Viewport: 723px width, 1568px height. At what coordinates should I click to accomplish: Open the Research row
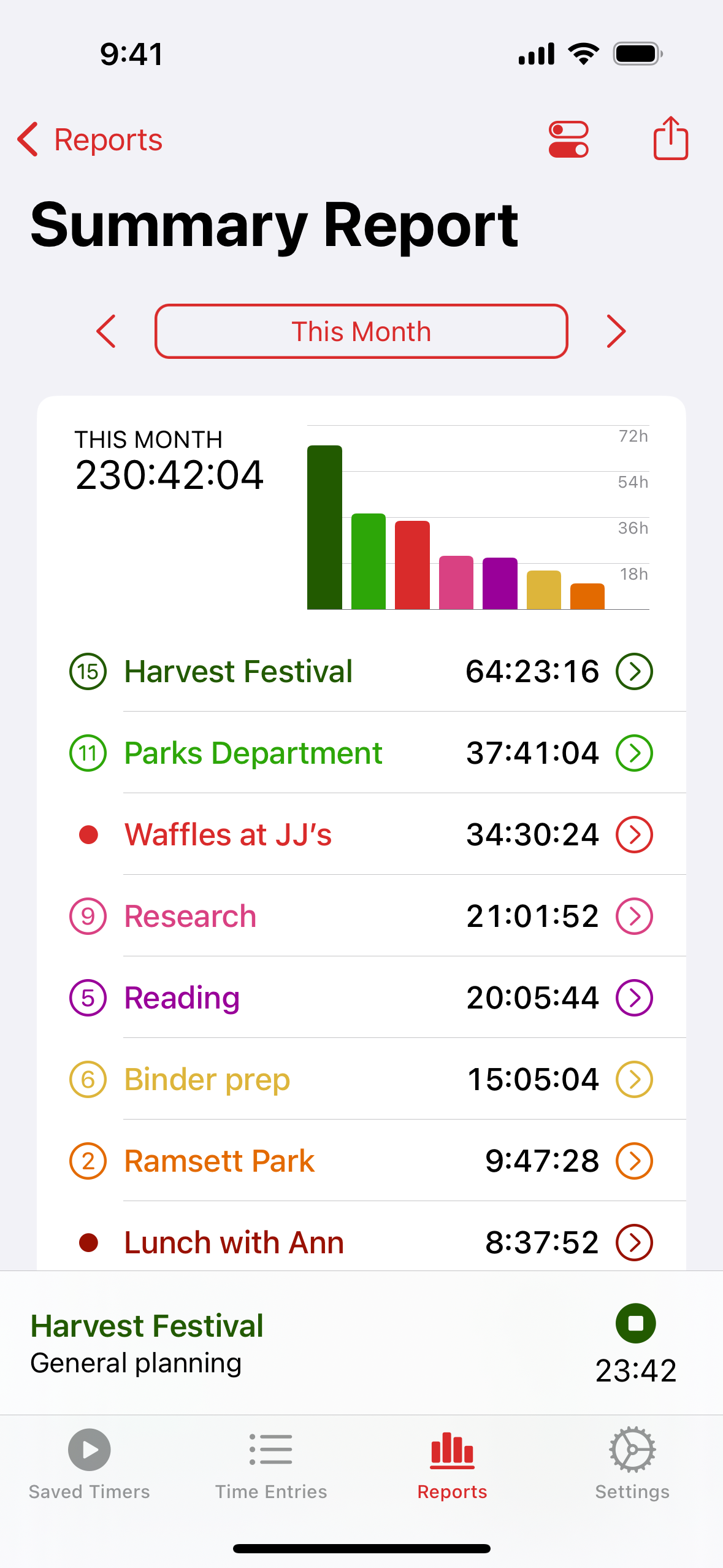[x=361, y=916]
